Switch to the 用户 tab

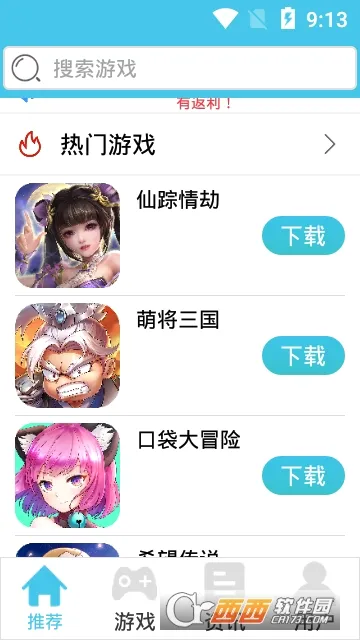314,599
